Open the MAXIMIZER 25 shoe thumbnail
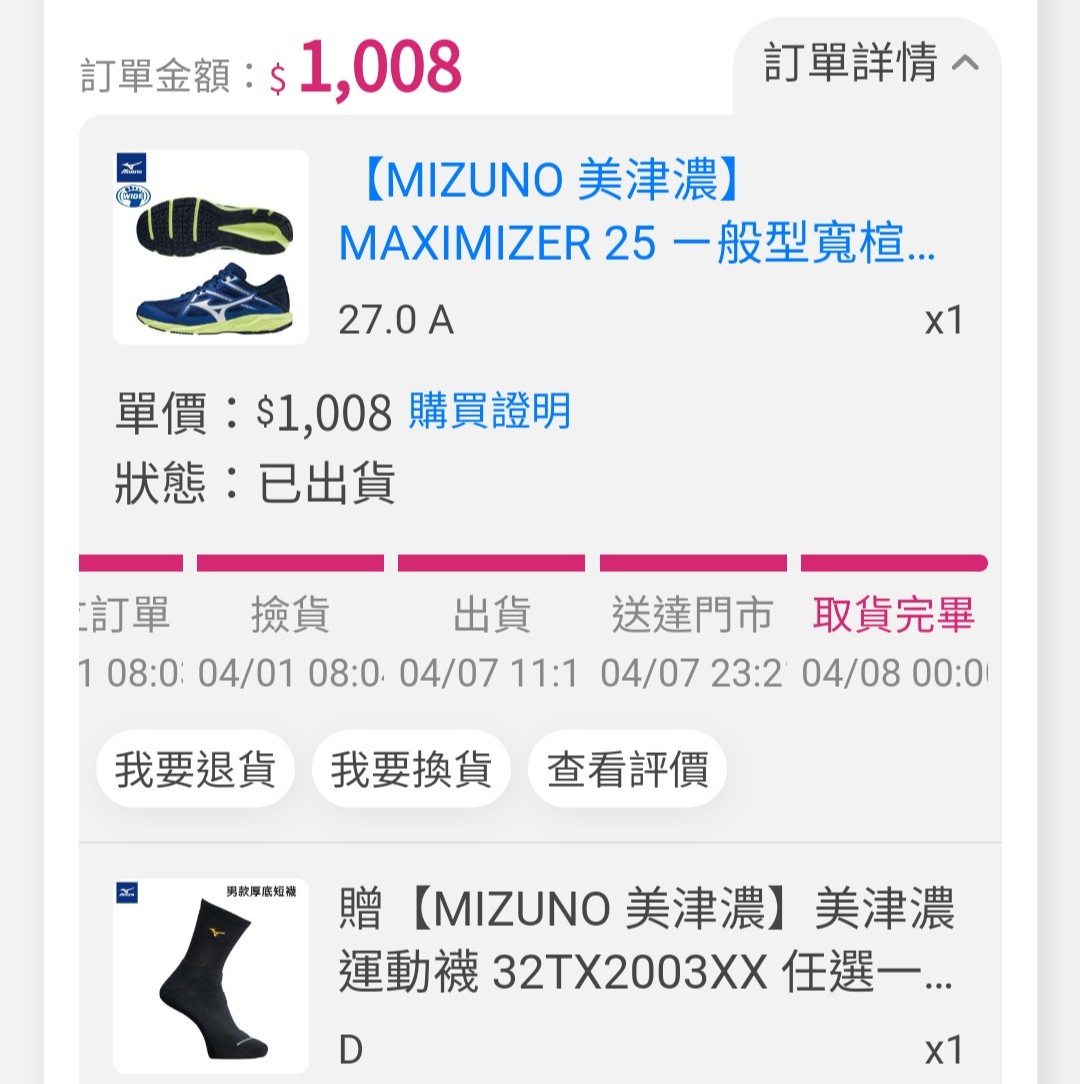The height and width of the screenshot is (1084, 1080). [x=211, y=247]
